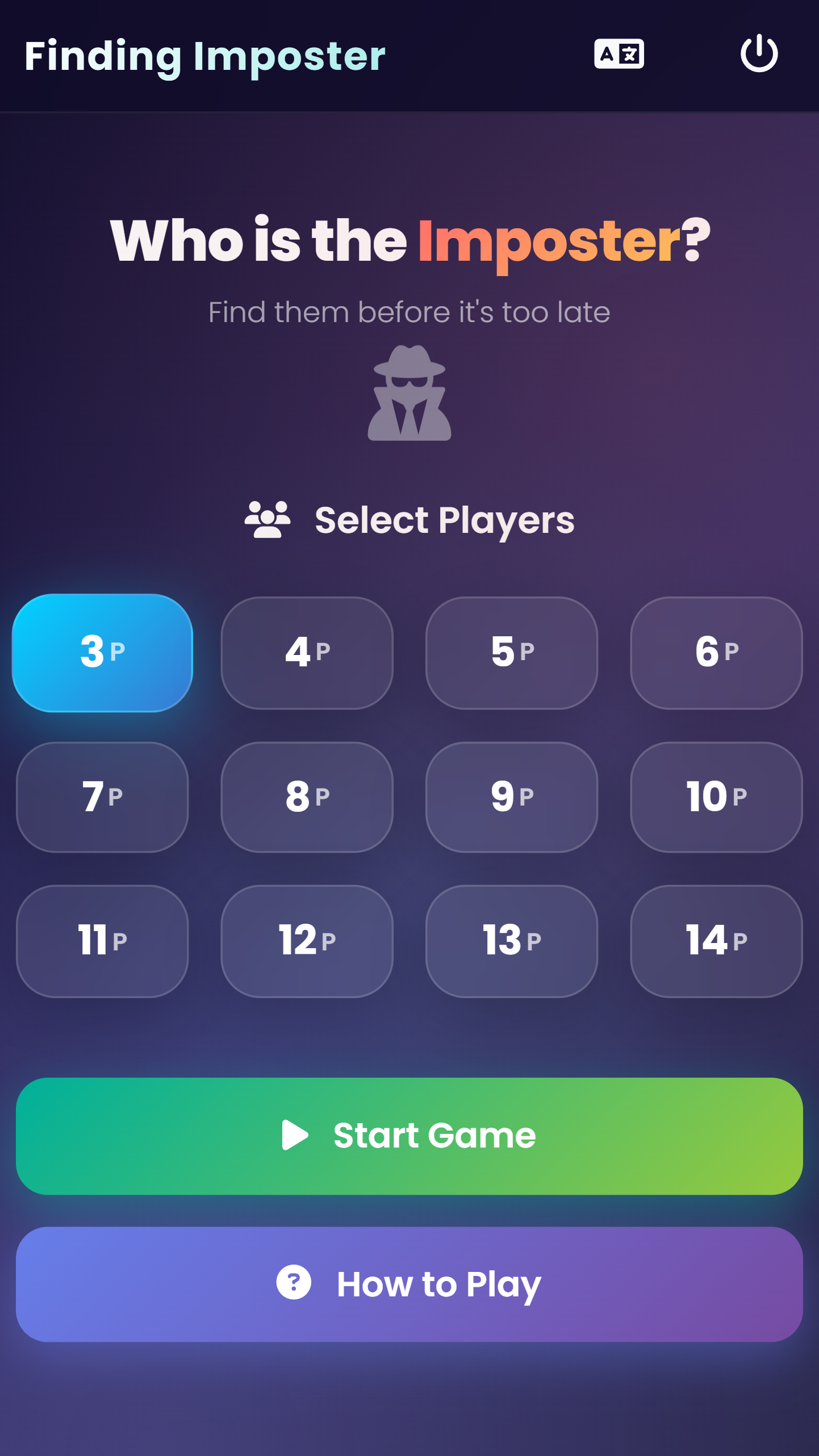Choose the 10P player count
The image size is (819, 1456).
[x=716, y=796]
